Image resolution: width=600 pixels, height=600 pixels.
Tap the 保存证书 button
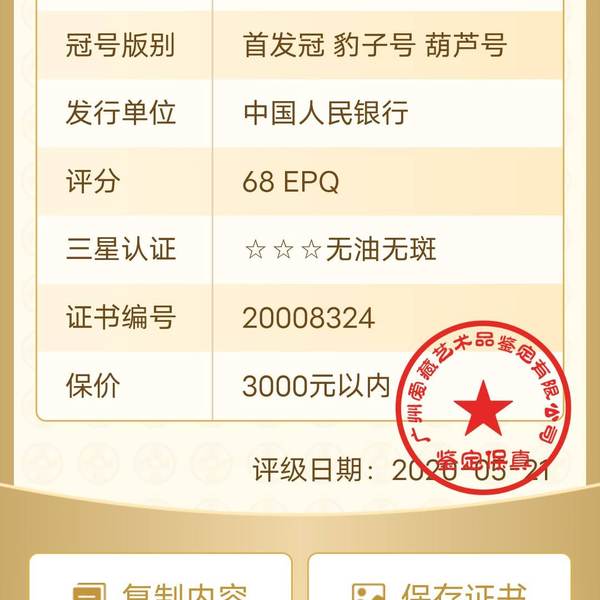tap(438, 583)
